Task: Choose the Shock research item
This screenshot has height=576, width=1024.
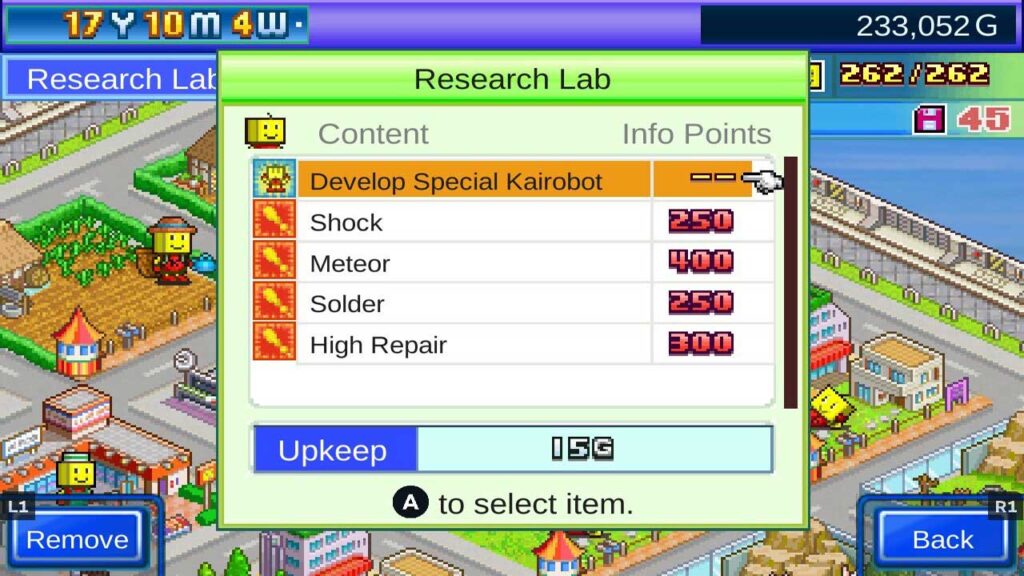Action: (470, 222)
